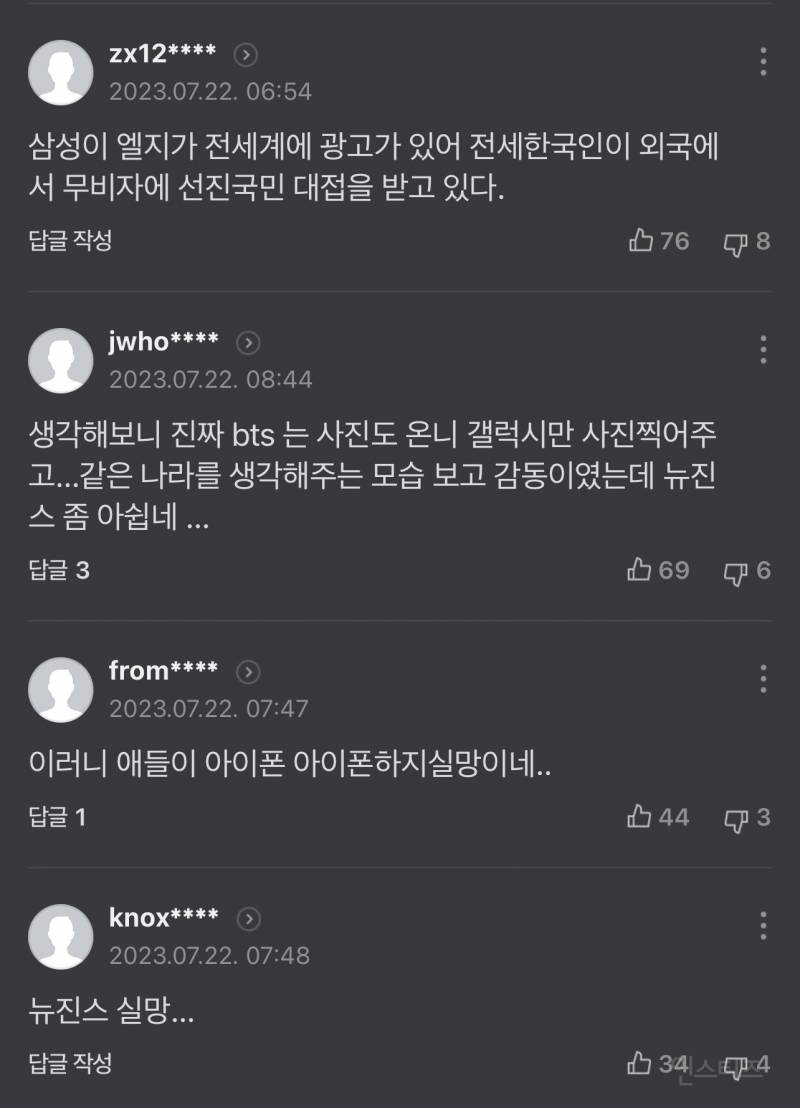The image size is (800, 1108).
Task: Open zx12**** user profile arrow
Action: [x=246, y=56]
